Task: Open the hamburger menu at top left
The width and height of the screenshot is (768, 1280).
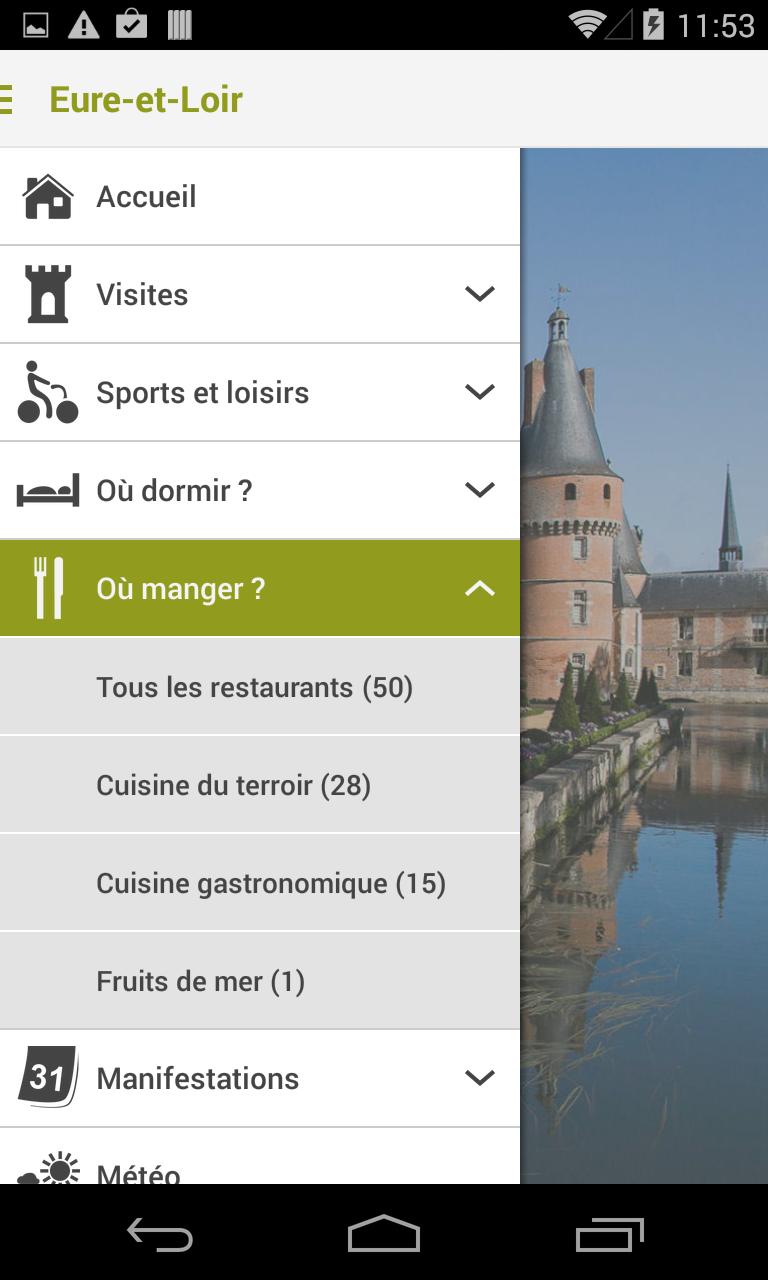Action: coord(8,98)
